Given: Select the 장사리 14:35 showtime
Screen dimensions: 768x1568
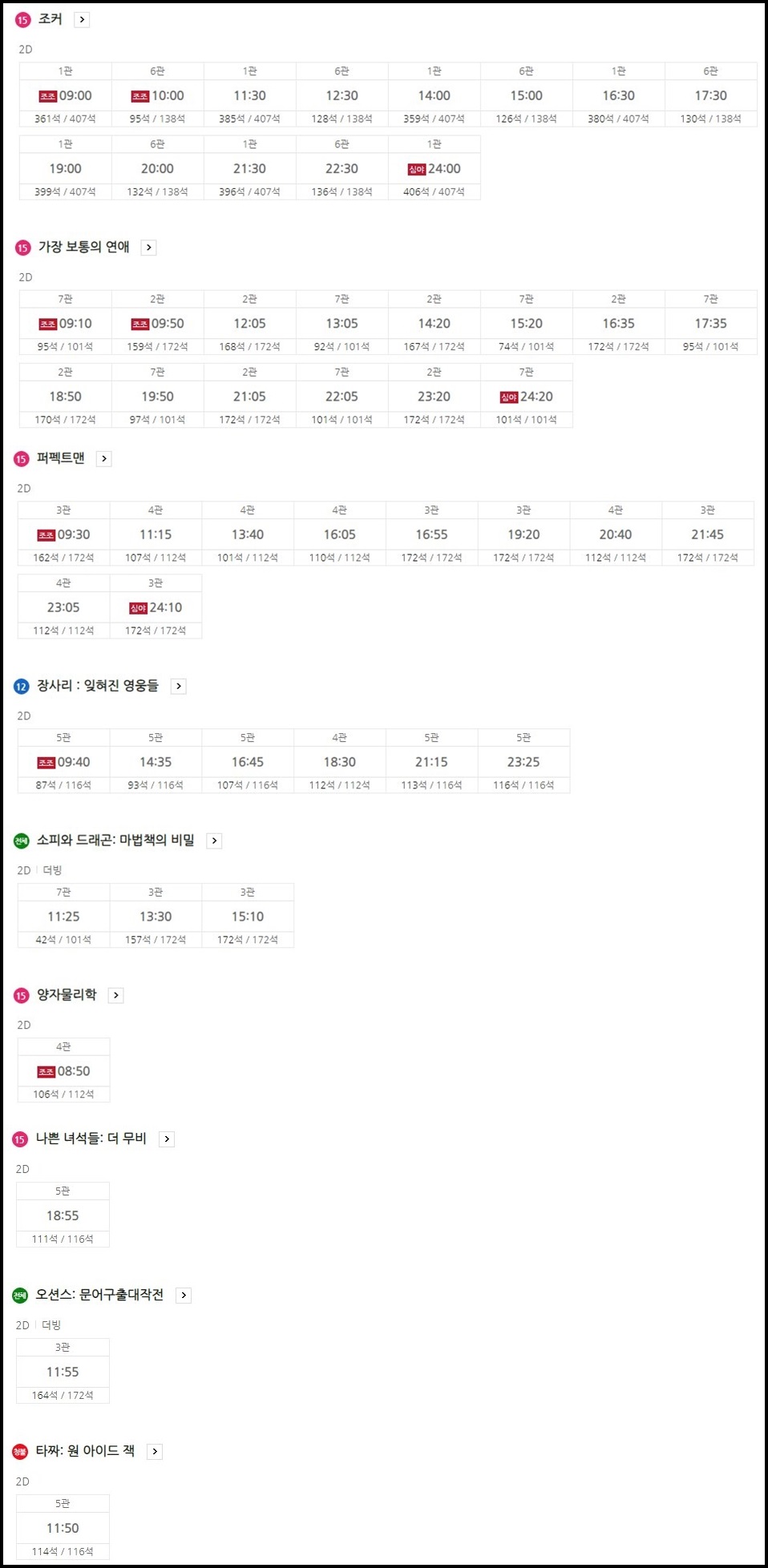Looking at the screenshot, I should (156, 762).
